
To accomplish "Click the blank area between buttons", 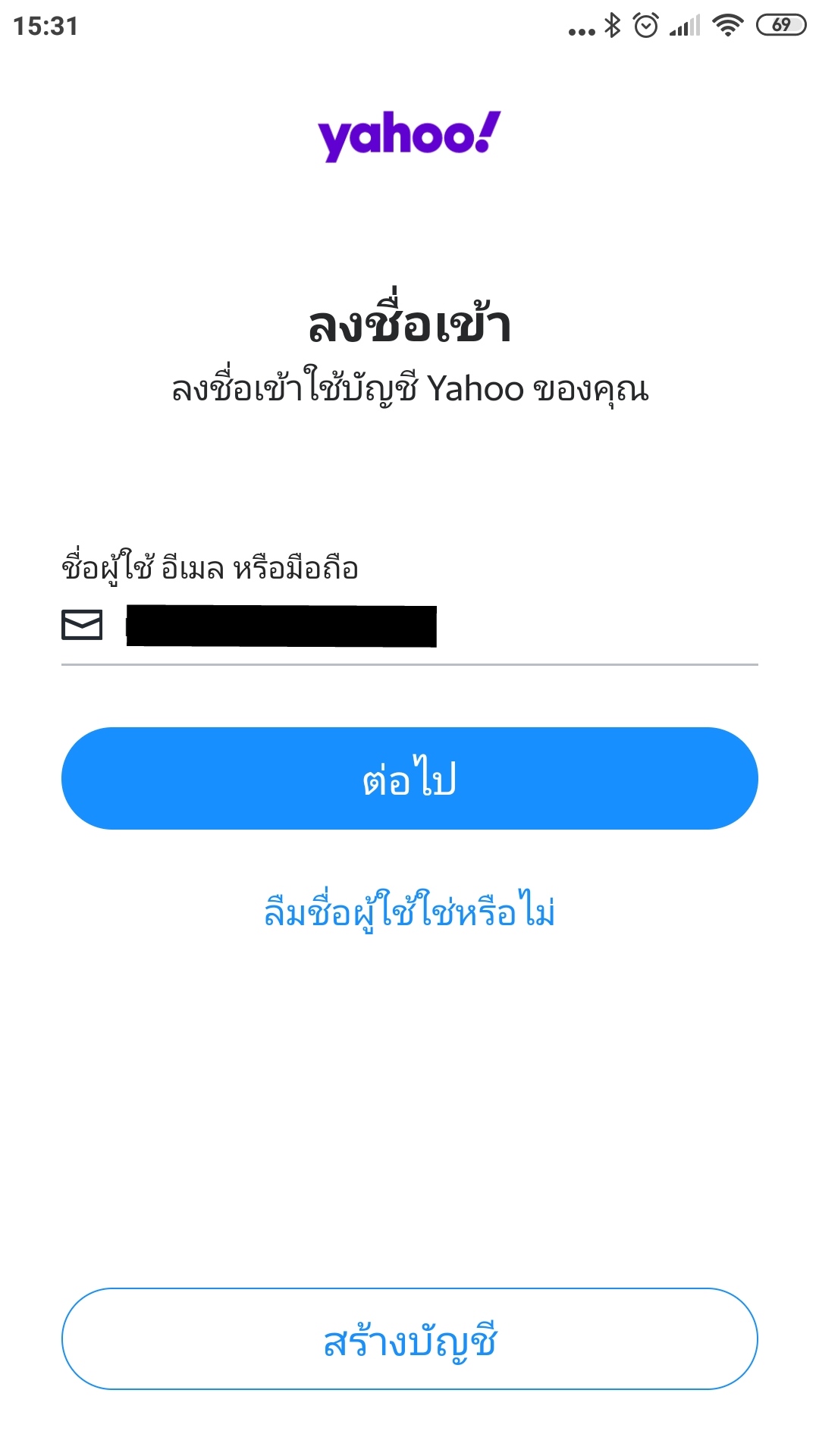I will (409, 1100).
